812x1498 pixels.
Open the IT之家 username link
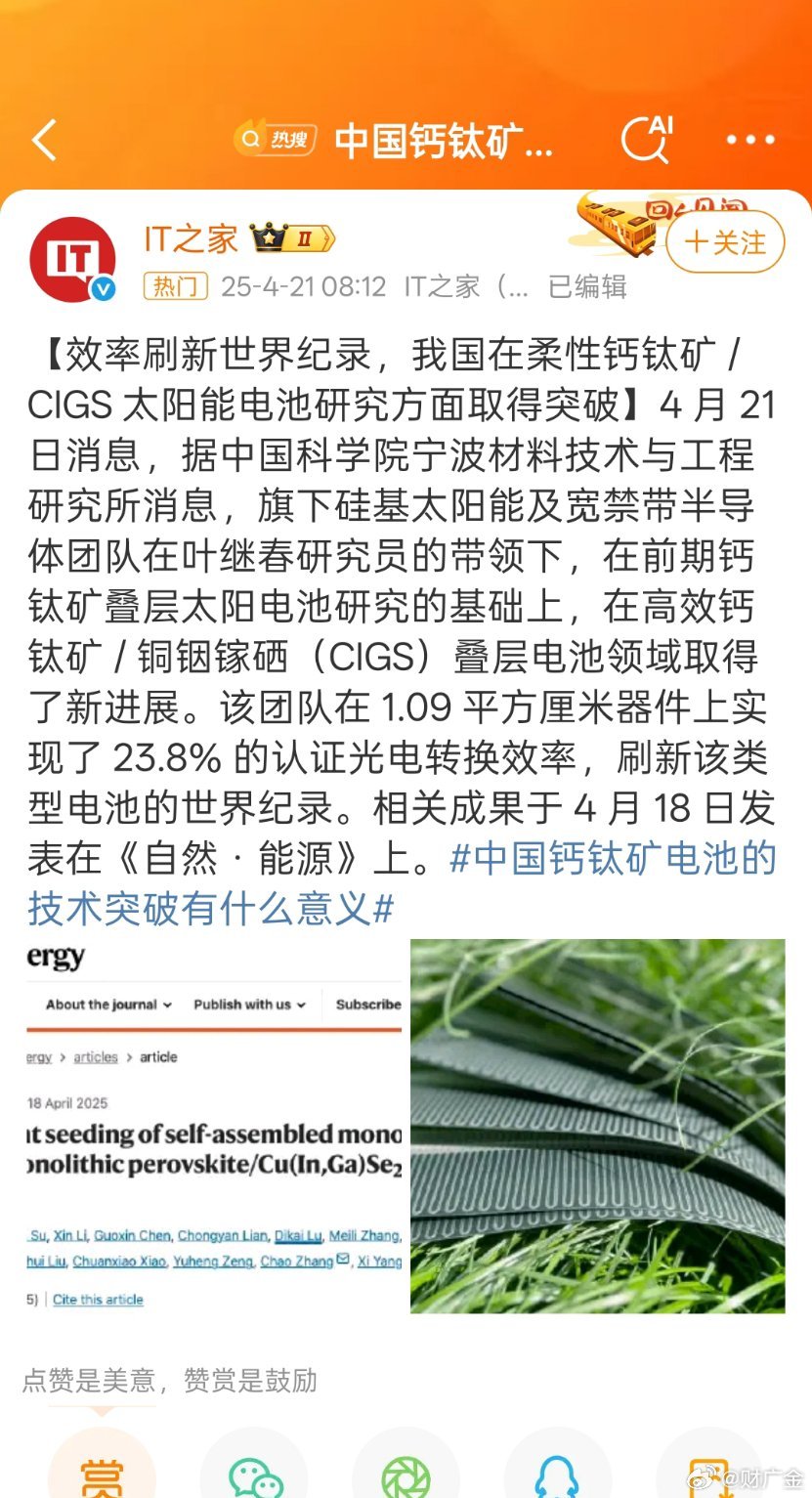click(x=191, y=238)
